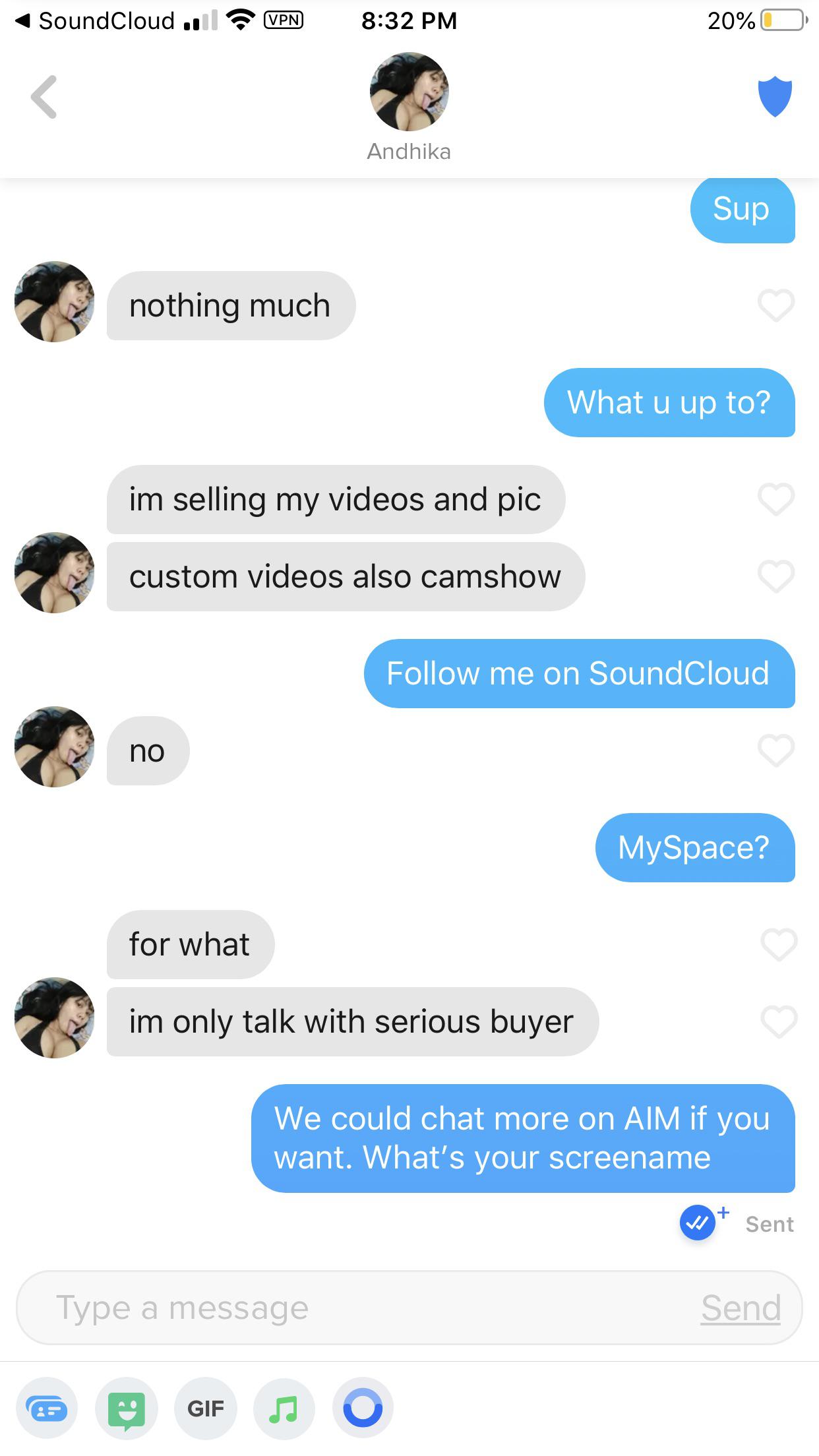819x1456 pixels.
Task: Open Andhika's profile photo at top
Action: [x=409, y=92]
